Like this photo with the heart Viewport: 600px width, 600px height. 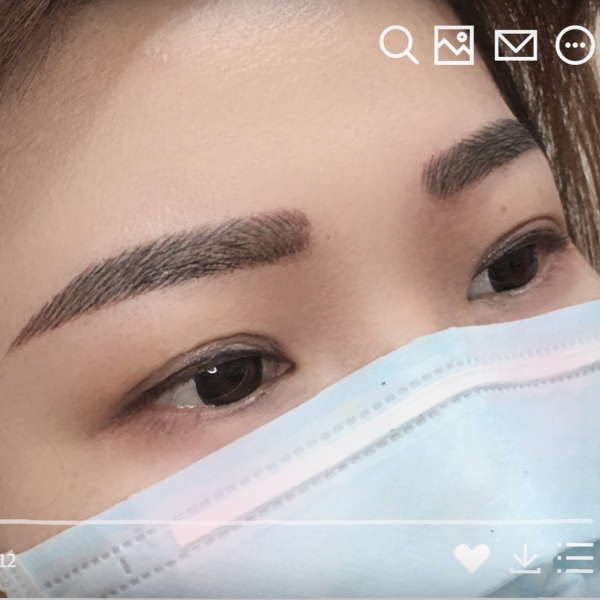472,558
